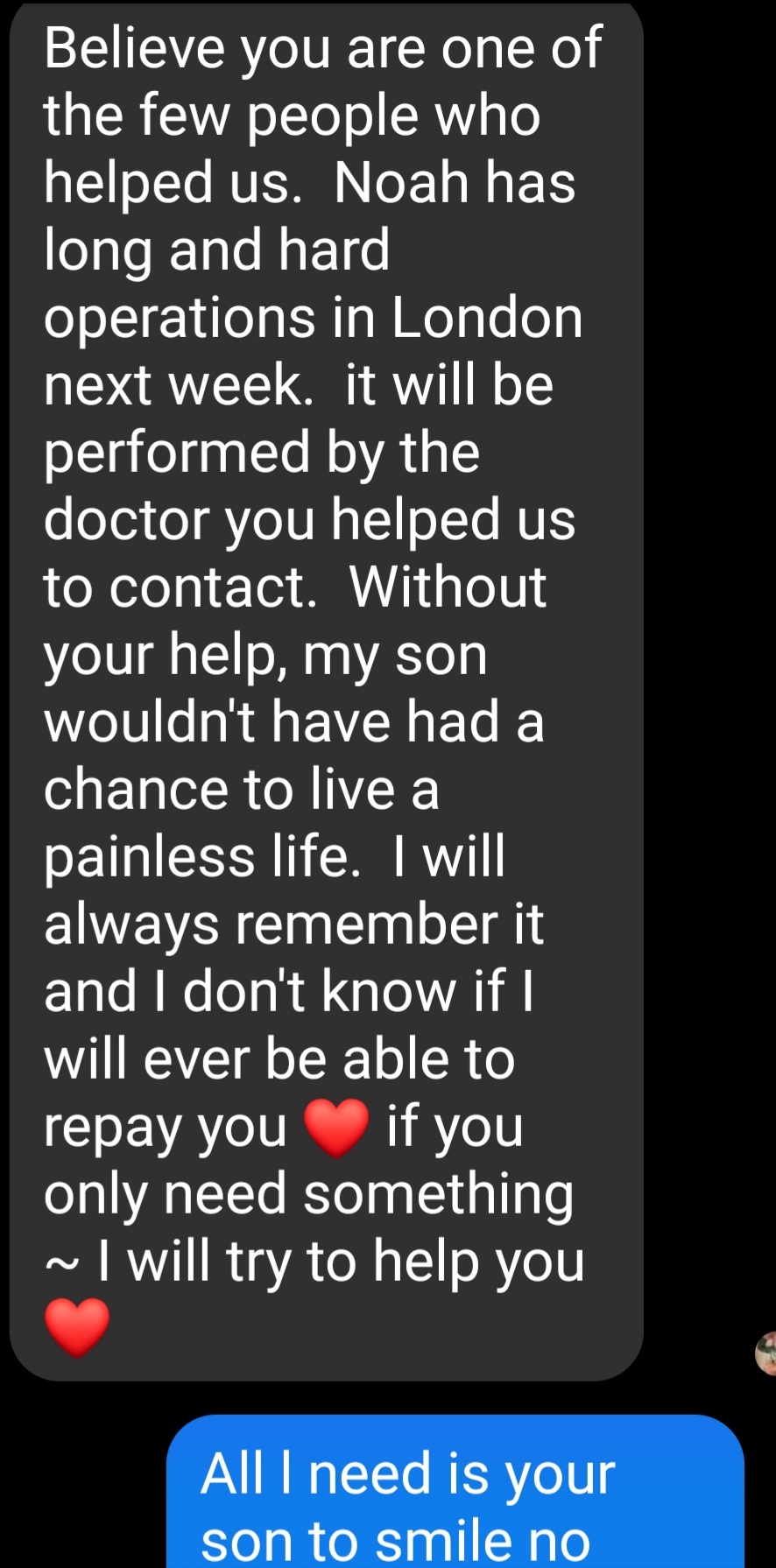Viewport: 776px width, 1568px height.
Task: Tap the blue reply starting "All I need"
Action: coord(455,1491)
